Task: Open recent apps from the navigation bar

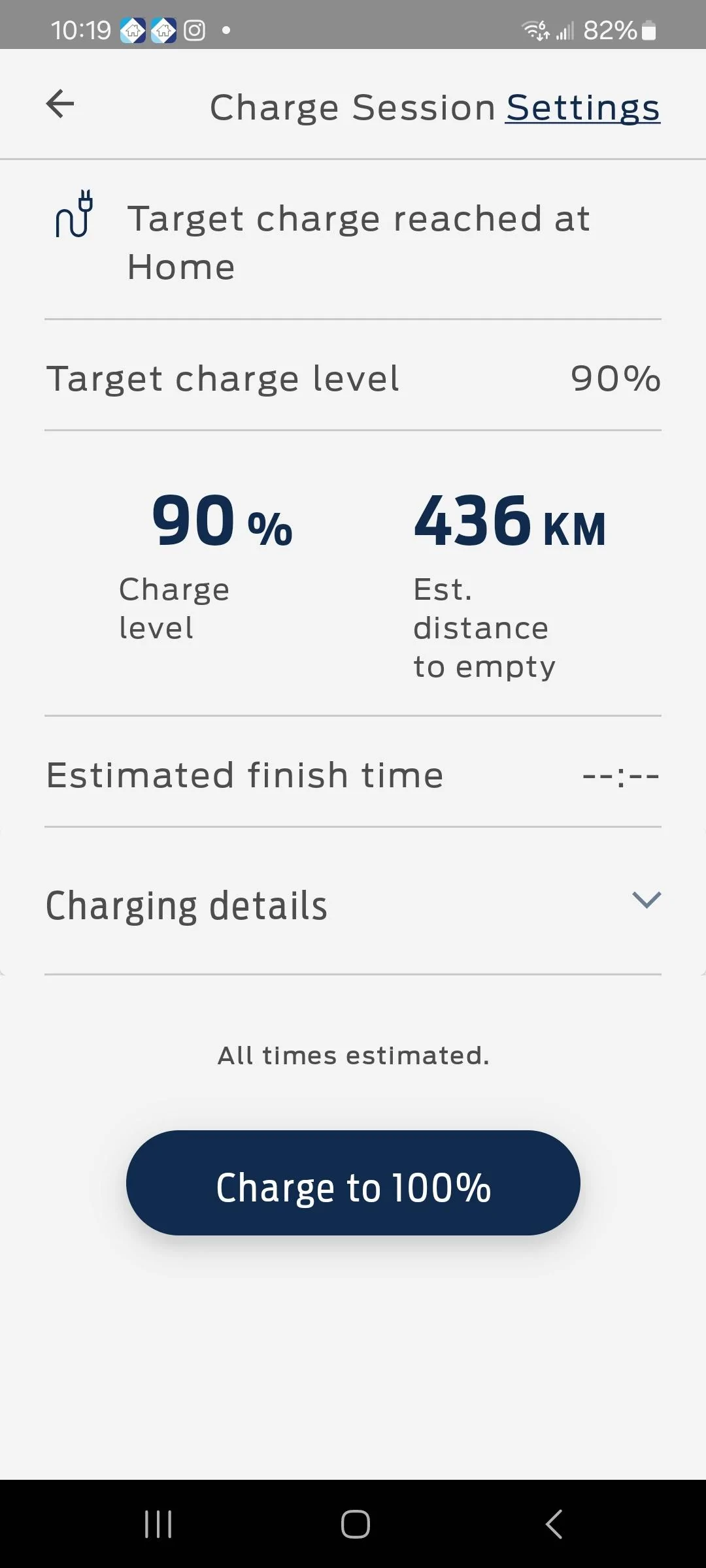Action: coord(158,1524)
